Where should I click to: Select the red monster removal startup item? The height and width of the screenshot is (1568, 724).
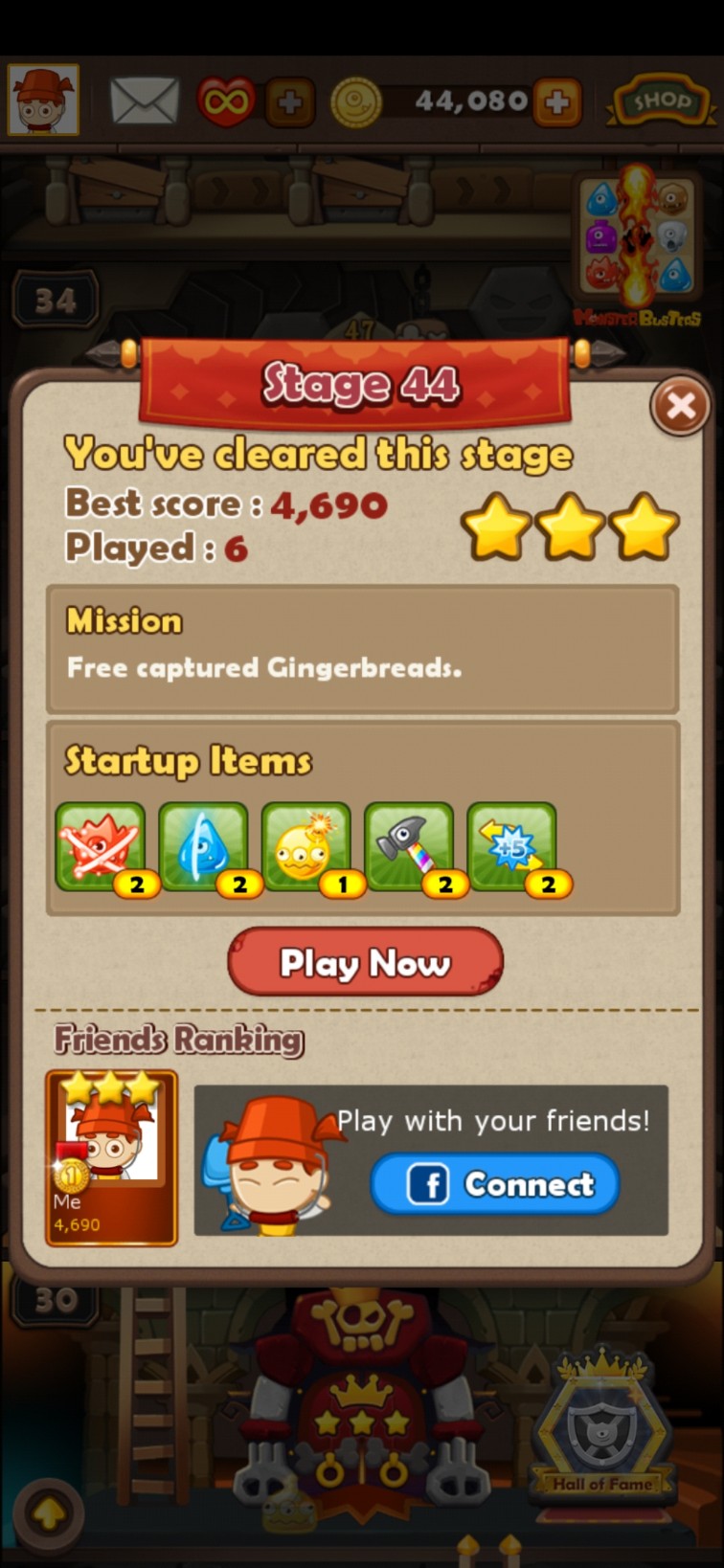point(101,848)
